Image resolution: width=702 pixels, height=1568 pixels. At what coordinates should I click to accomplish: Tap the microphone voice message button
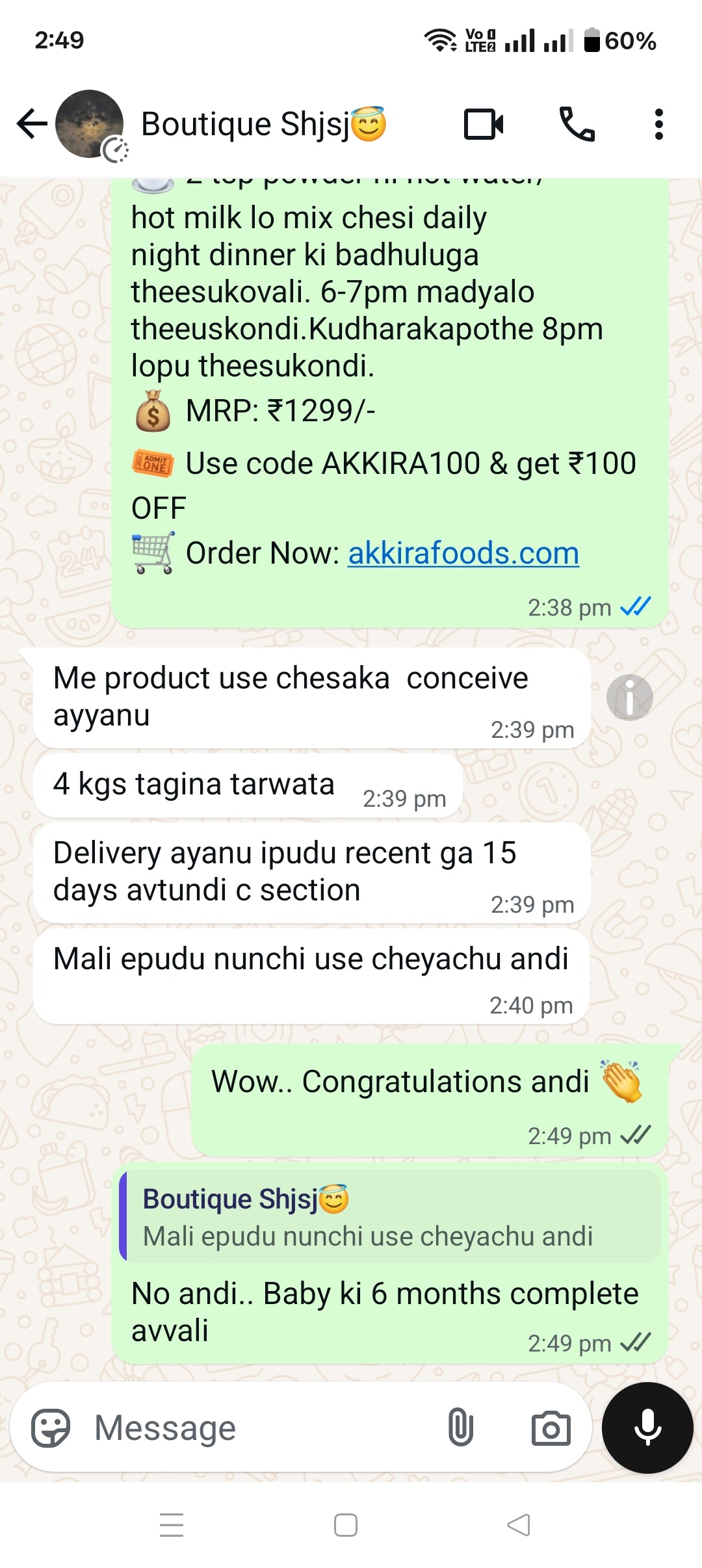647,1428
